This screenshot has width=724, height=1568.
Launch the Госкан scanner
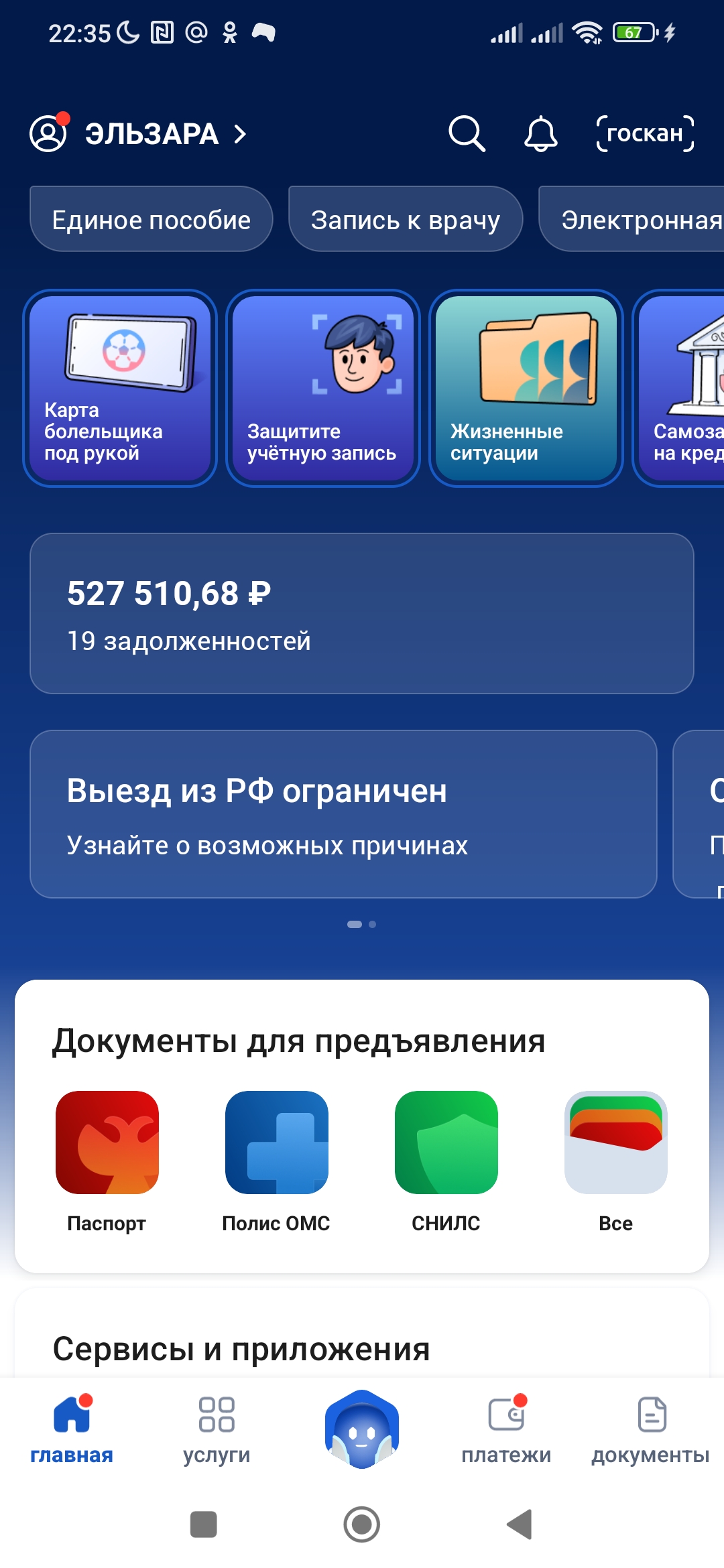point(645,133)
